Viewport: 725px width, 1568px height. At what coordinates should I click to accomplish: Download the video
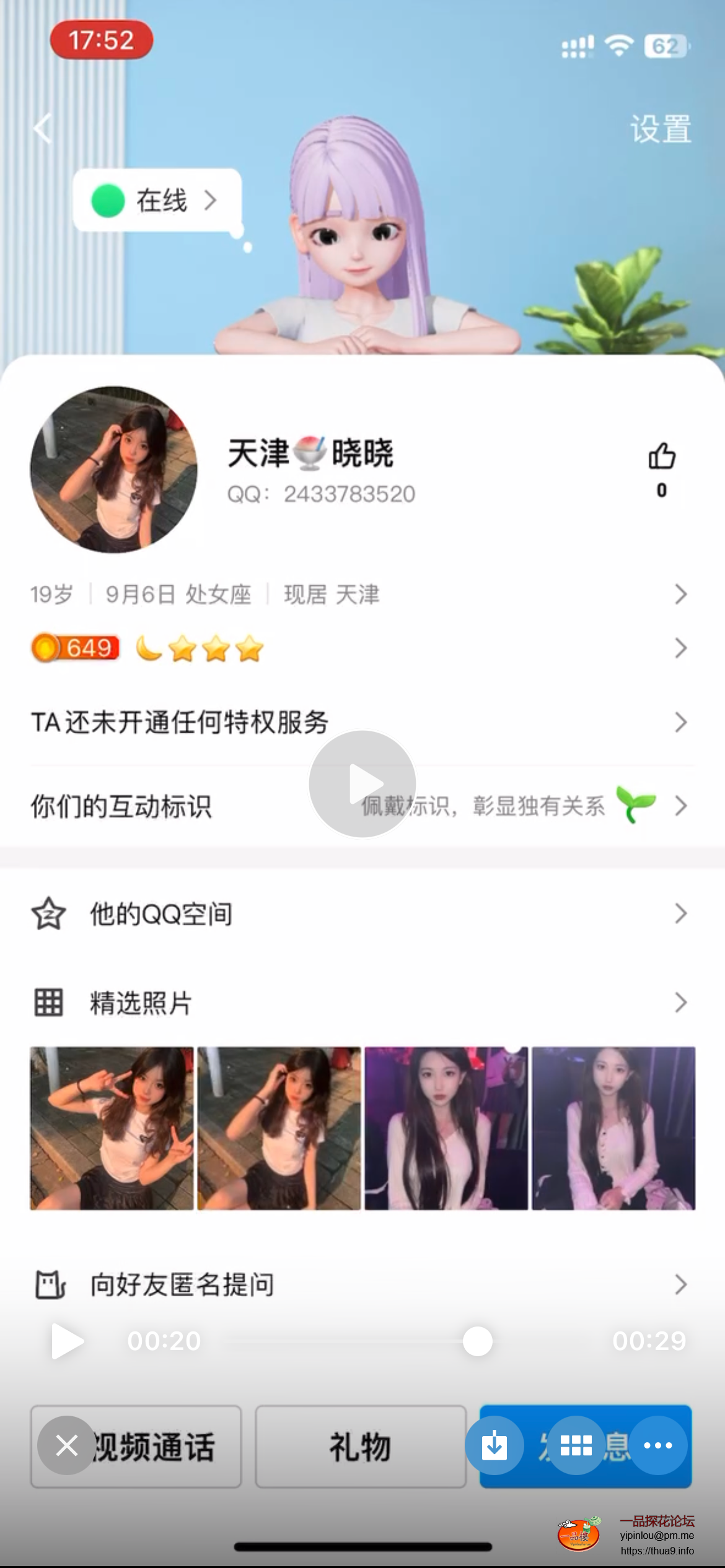[x=494, y=1445]
